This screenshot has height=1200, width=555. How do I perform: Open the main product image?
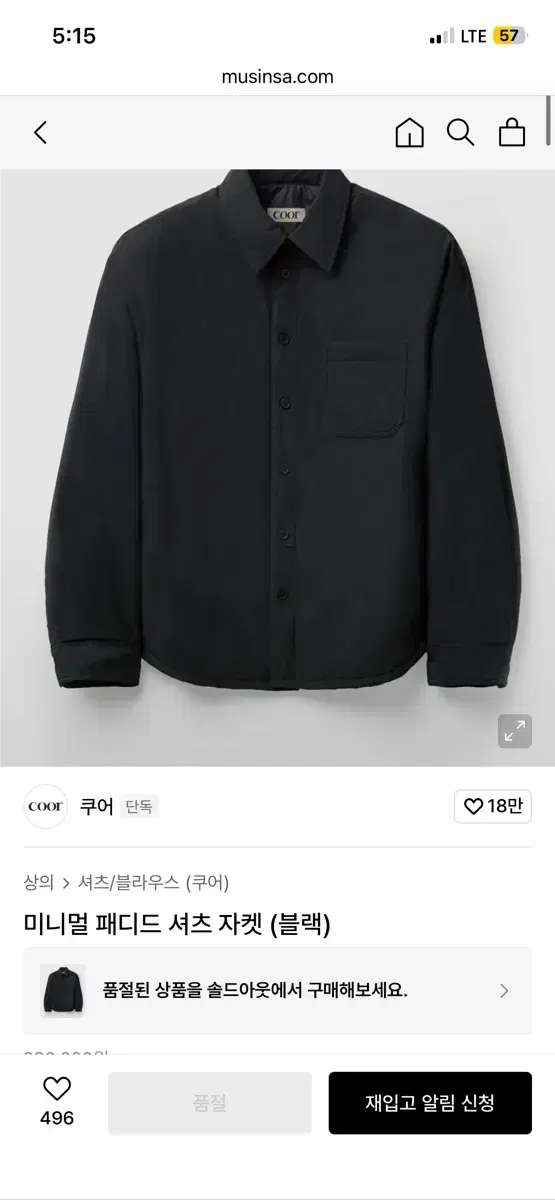tap(277, 467)
